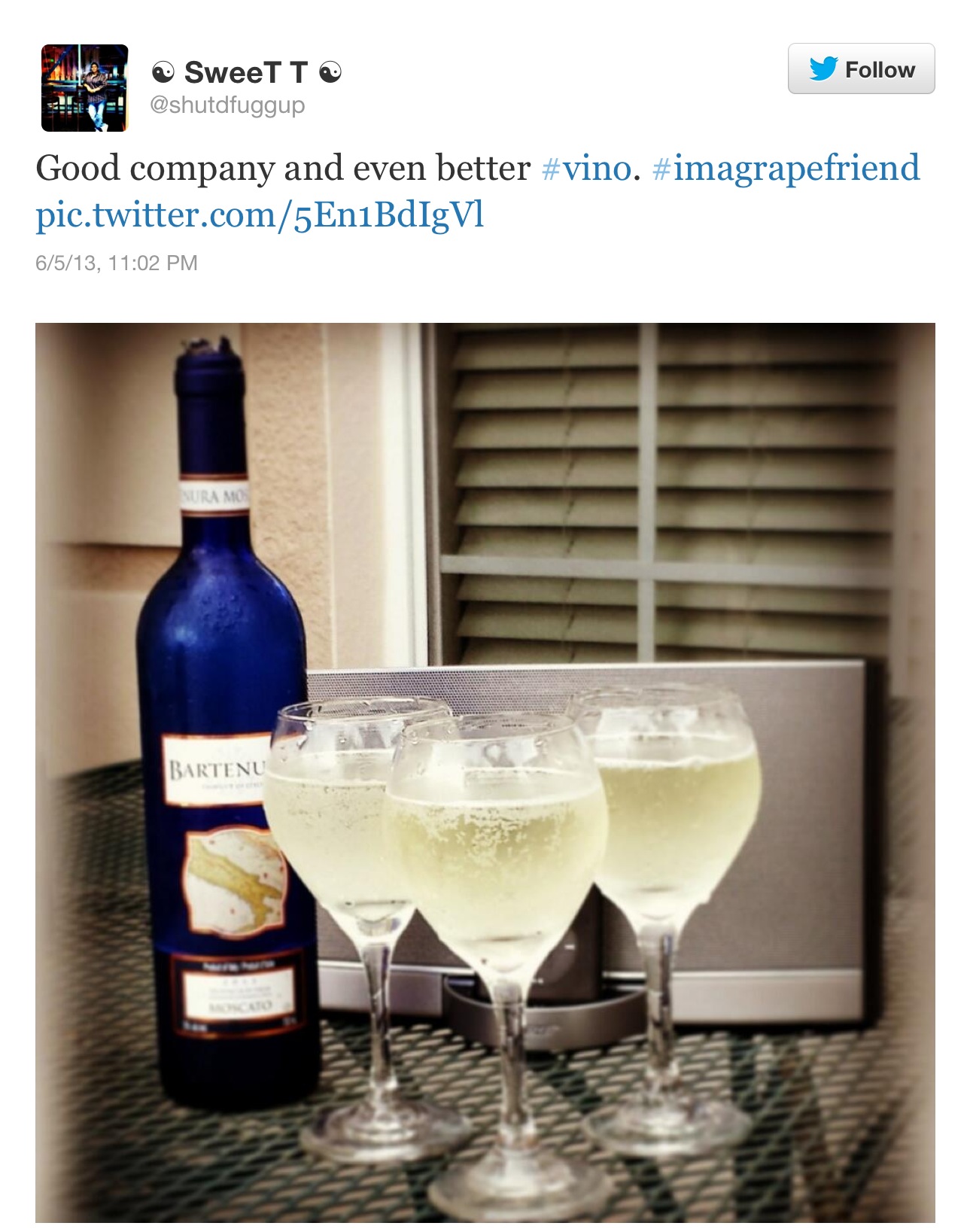Open the #imagrapefriend hashtag
Image resolution: width=970 pixels, height=1232 pixels.
pos(785,168)
